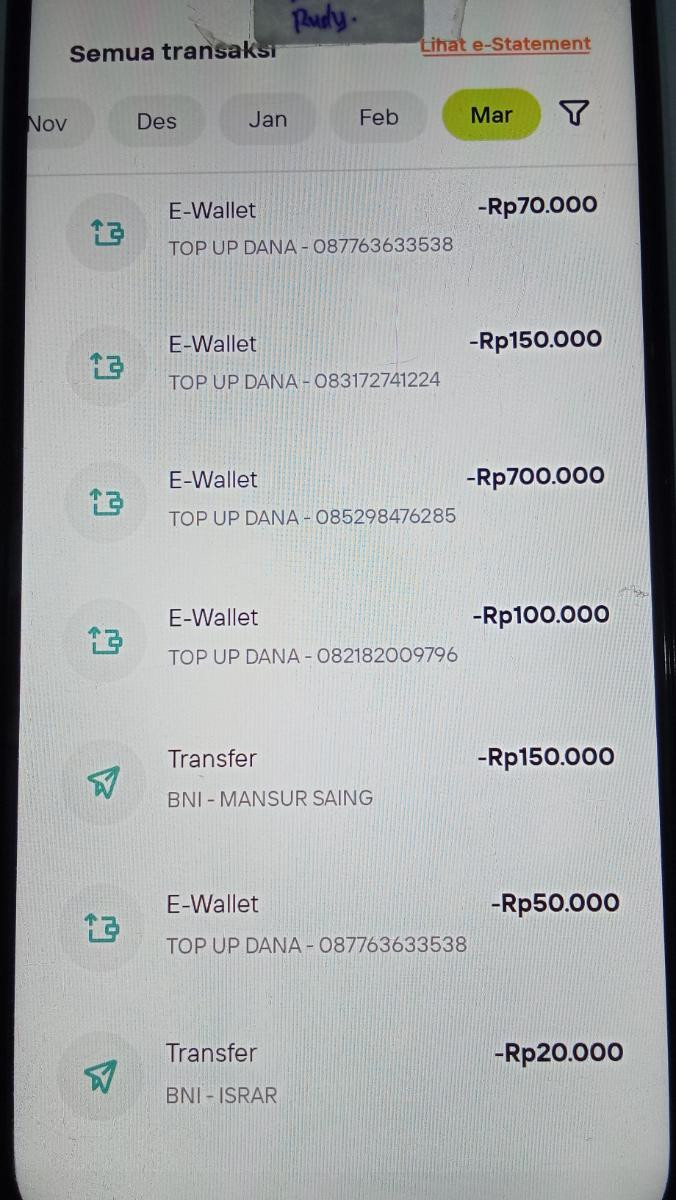This screenshot has height=1200, width=676.
Task: Open the transaction filter funnel icon
Action: pos(574,114)
